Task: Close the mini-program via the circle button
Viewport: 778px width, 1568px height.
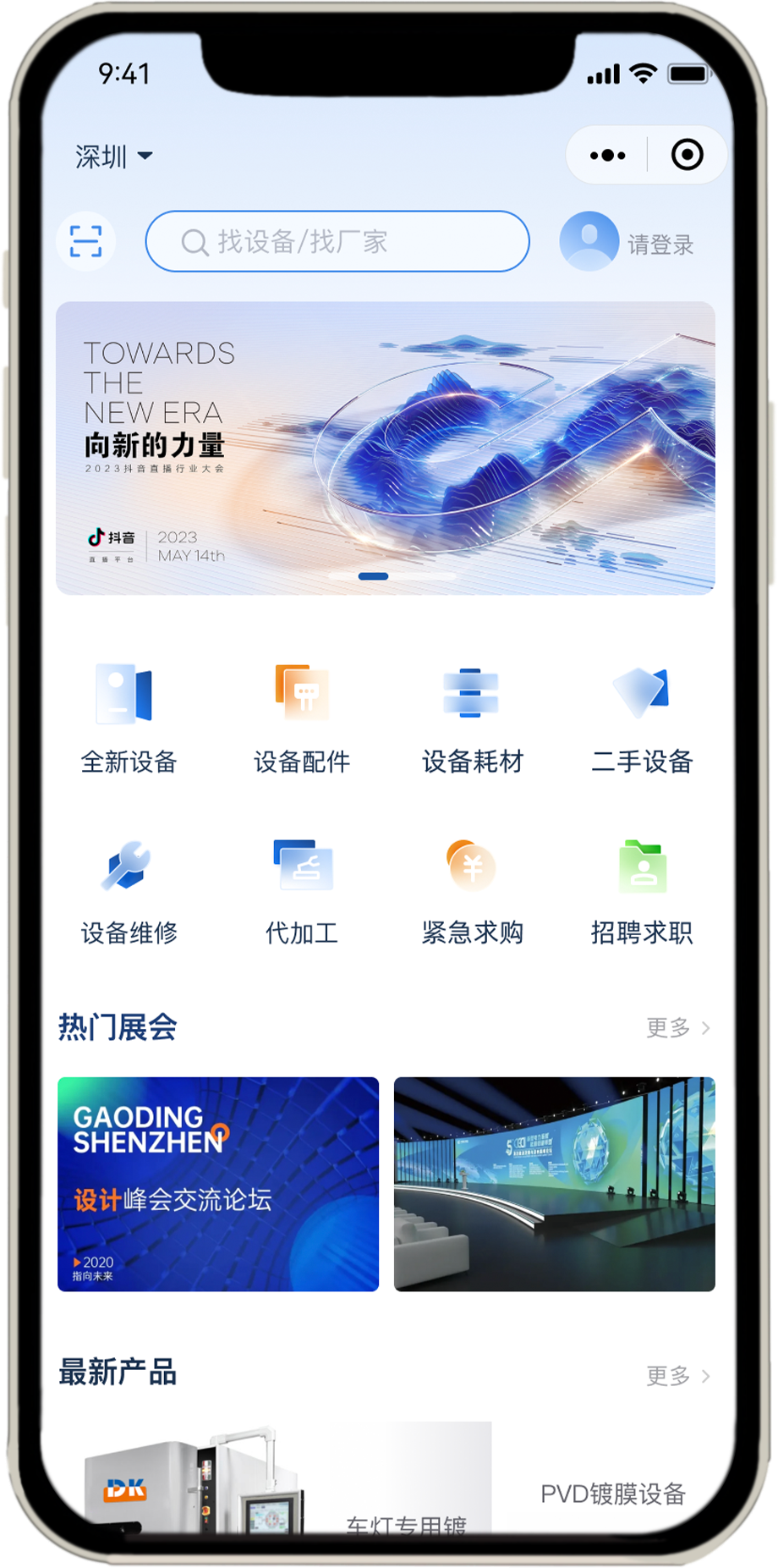Action: 687,156
